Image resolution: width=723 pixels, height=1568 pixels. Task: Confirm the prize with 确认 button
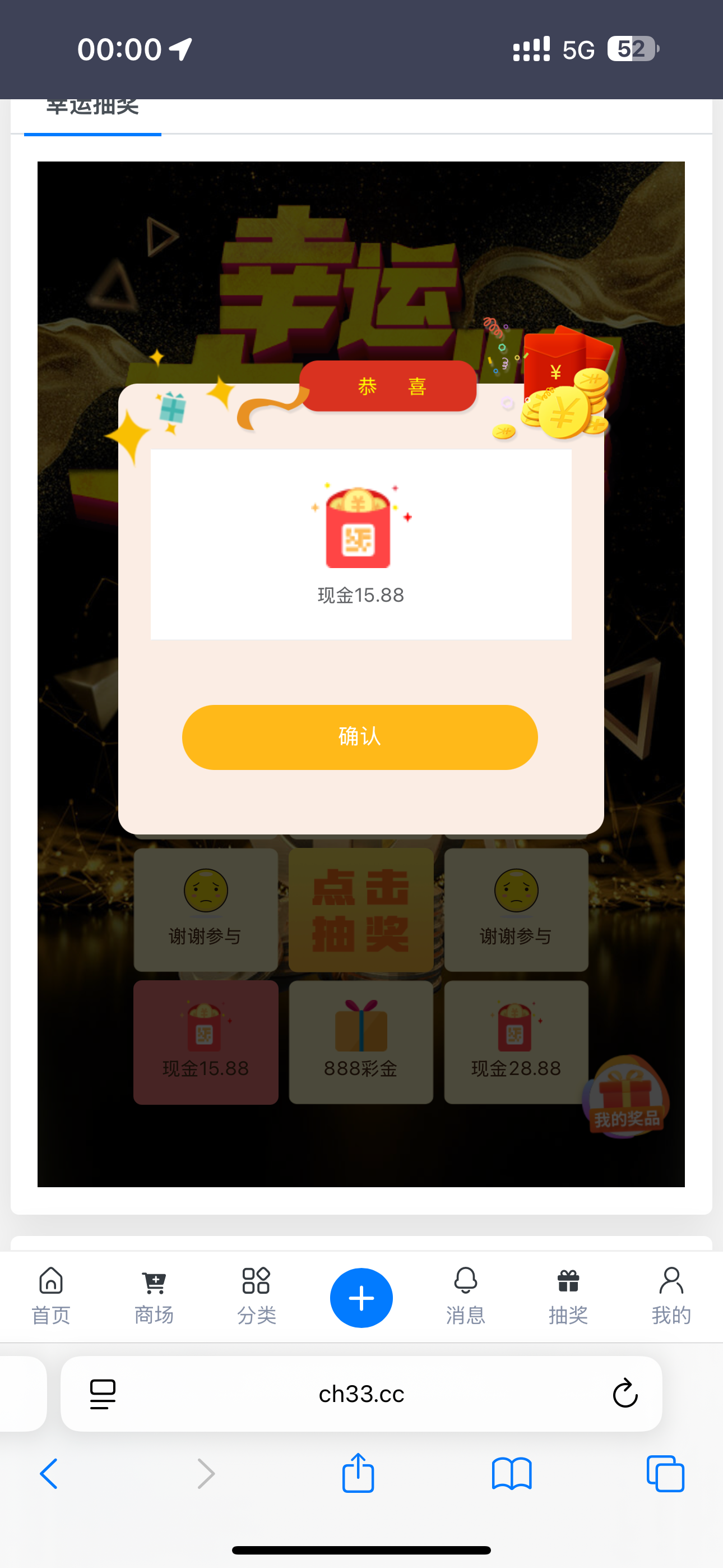(x=360, y=737)
